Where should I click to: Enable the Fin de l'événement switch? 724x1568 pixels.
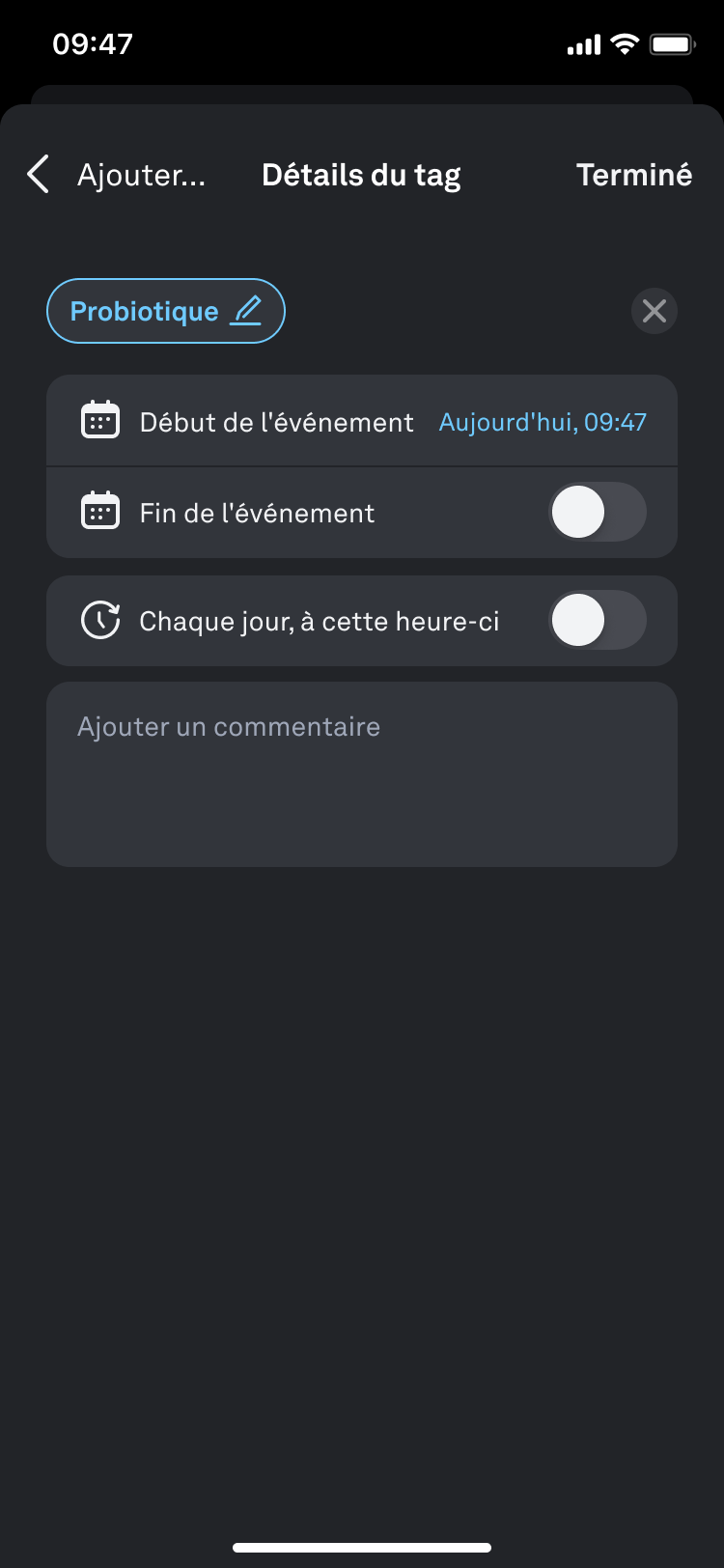(597, 512)
